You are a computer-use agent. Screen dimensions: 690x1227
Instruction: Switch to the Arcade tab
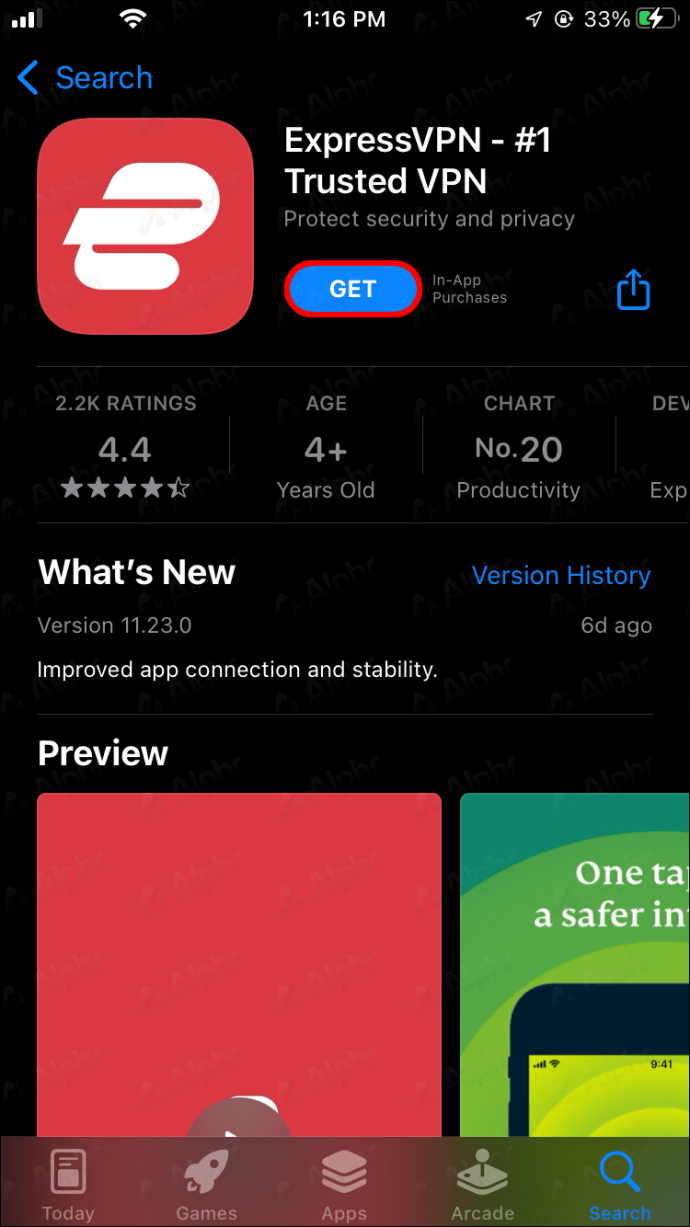tap(482, 1186)
